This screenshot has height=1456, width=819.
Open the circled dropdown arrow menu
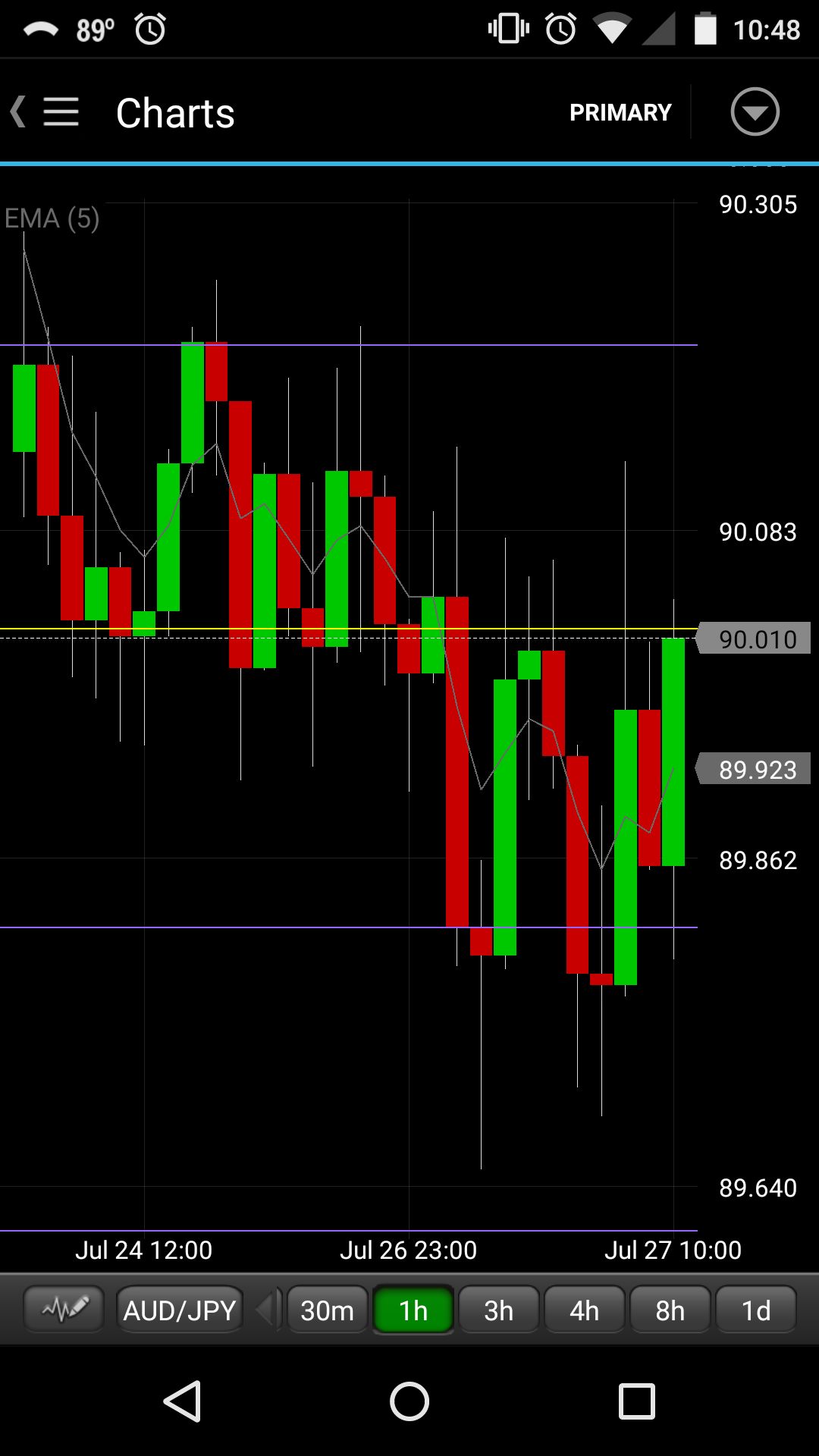pyautogui.click(x=755, y=112)
